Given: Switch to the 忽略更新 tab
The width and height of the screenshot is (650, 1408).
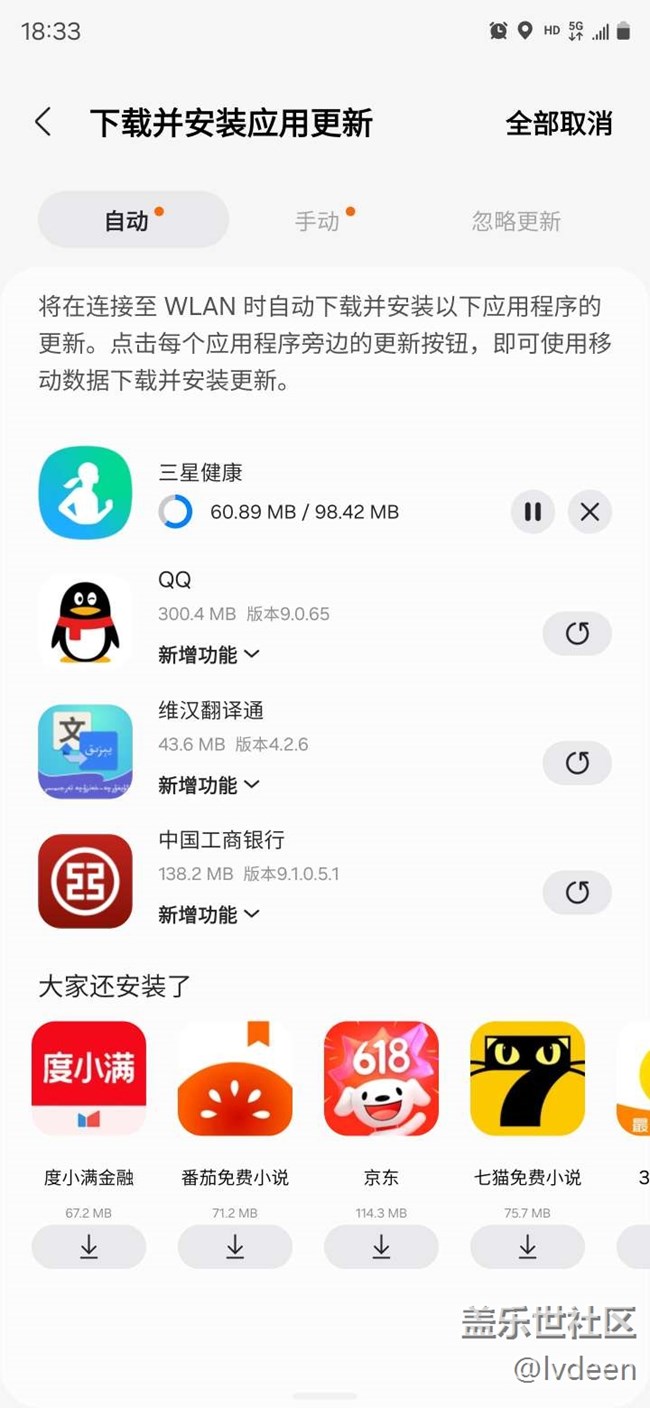Looking at the screenshot, I should pos(516,220).
